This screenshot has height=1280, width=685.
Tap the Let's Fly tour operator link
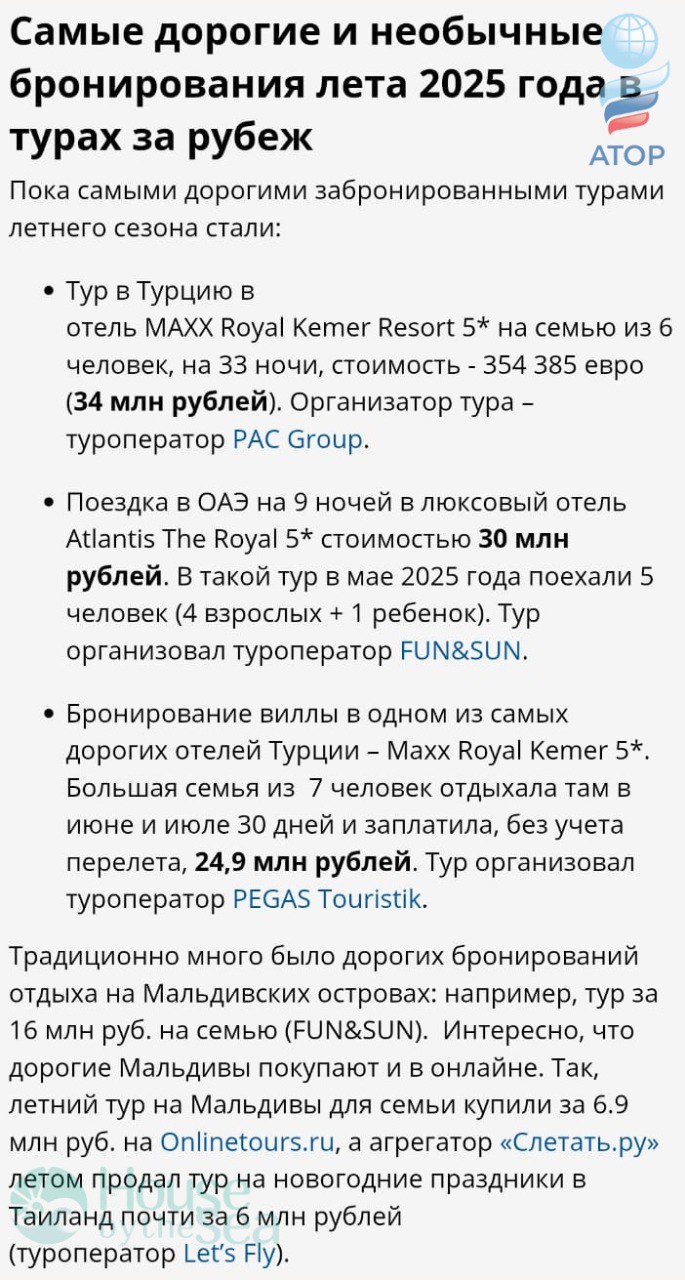[229, 1253]
